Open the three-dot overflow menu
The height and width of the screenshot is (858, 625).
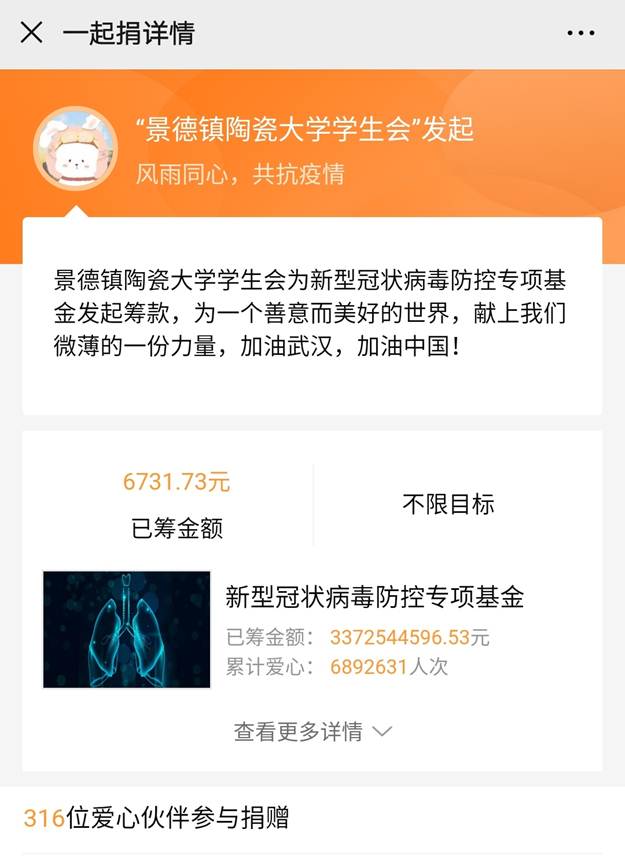[x=581, y=33]
